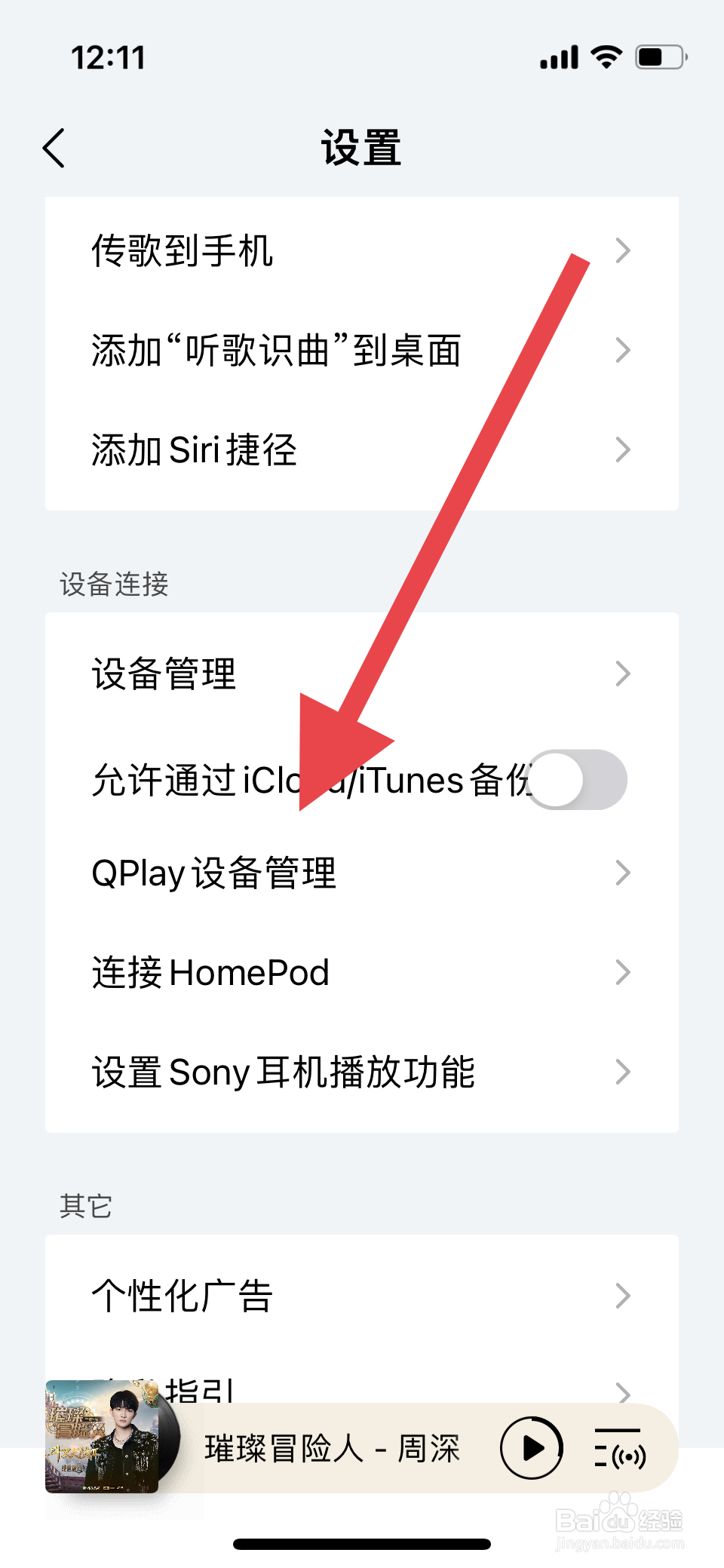This screenshot has width=724, height=1568.
Task: Open 添加“听歌识曲”到桌面
Action: click(x=362, y=349)
